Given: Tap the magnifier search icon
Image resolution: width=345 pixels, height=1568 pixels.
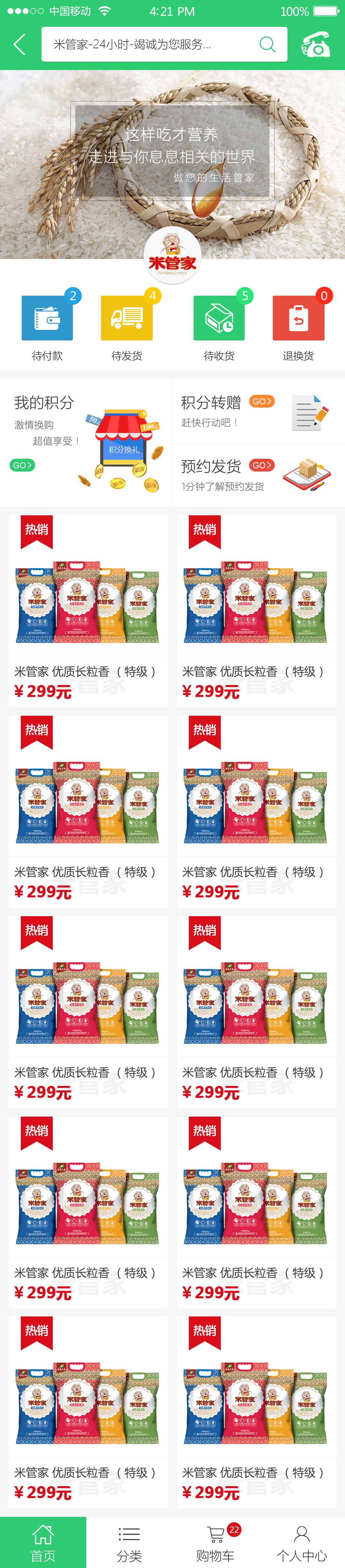Looking at the screenshot, I should 267,44.
